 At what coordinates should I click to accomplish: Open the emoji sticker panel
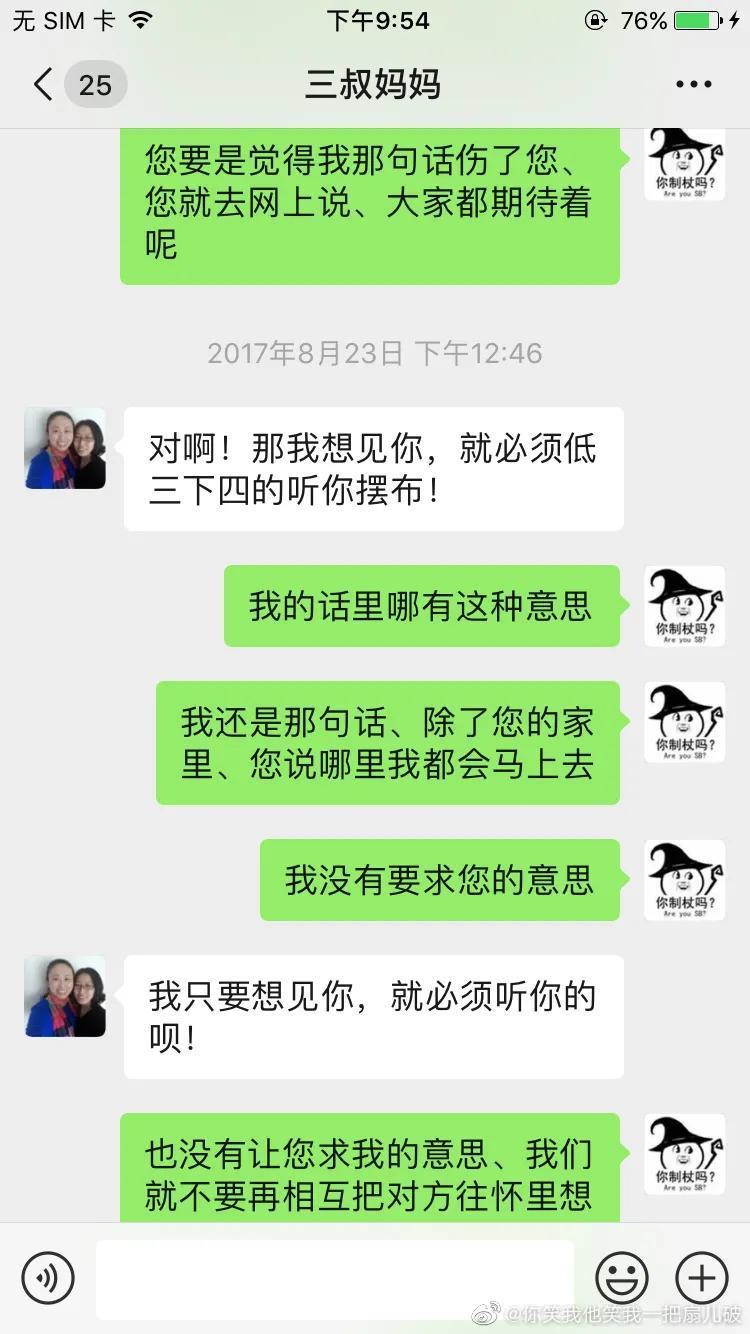[622, 1278]
